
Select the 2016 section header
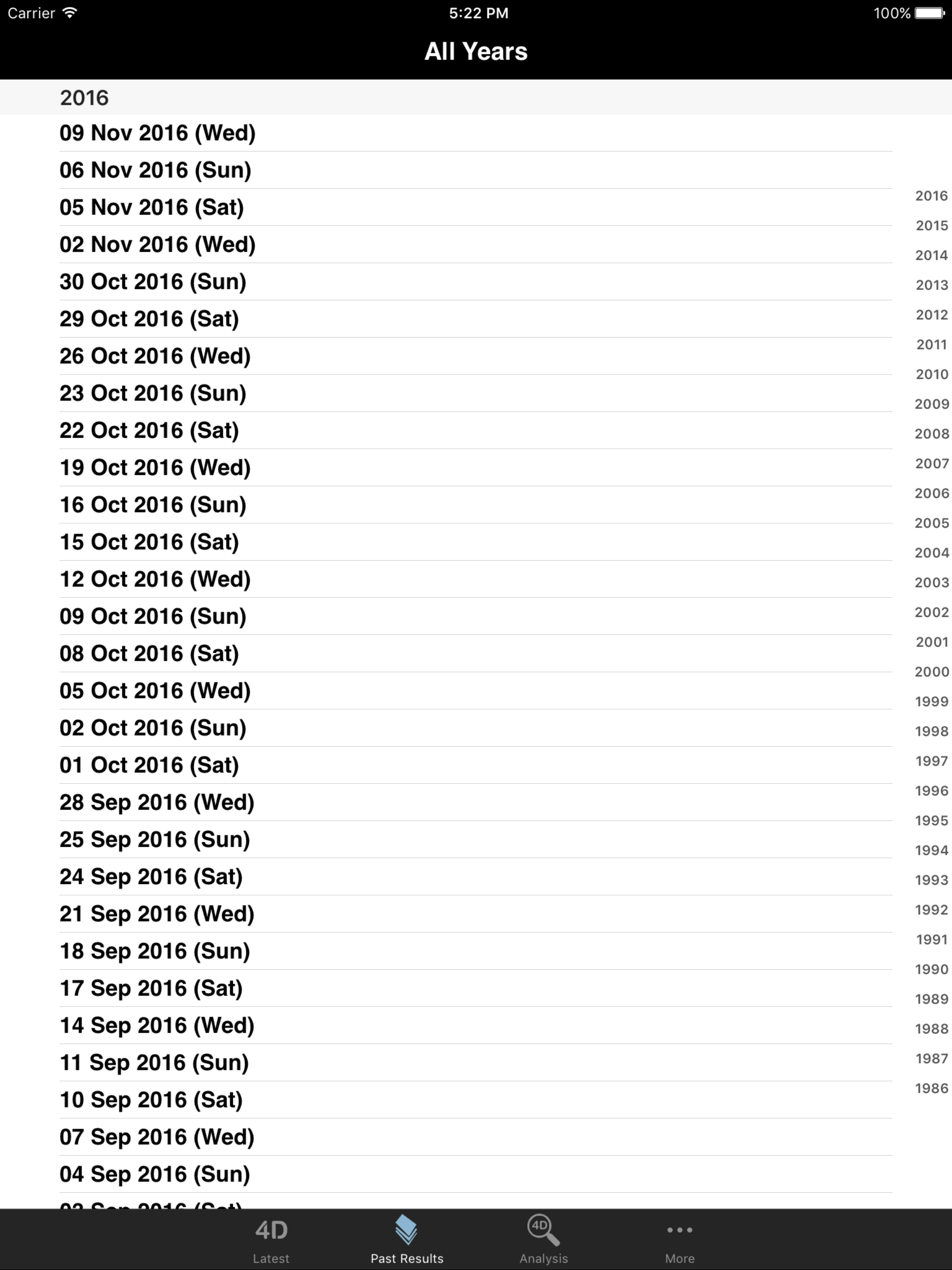tap(85, 97)
